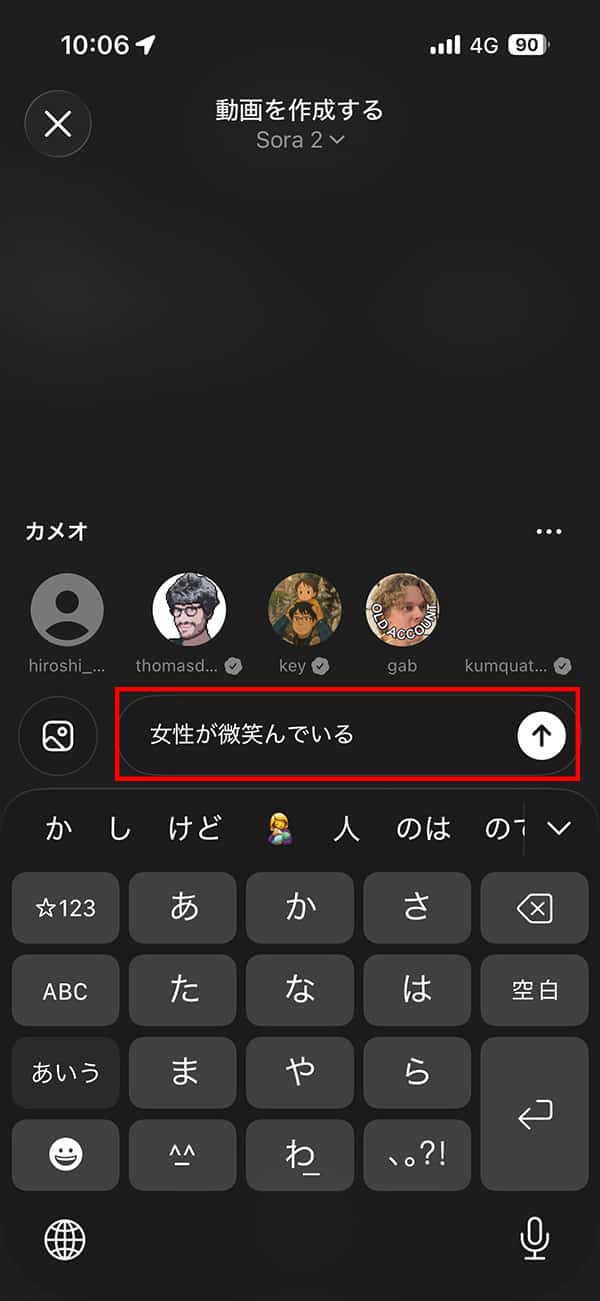The width and height of the screenshot is (600, 1301).
Task: Select the hiroshi_ cameo avatar
Action: [67, 610]
